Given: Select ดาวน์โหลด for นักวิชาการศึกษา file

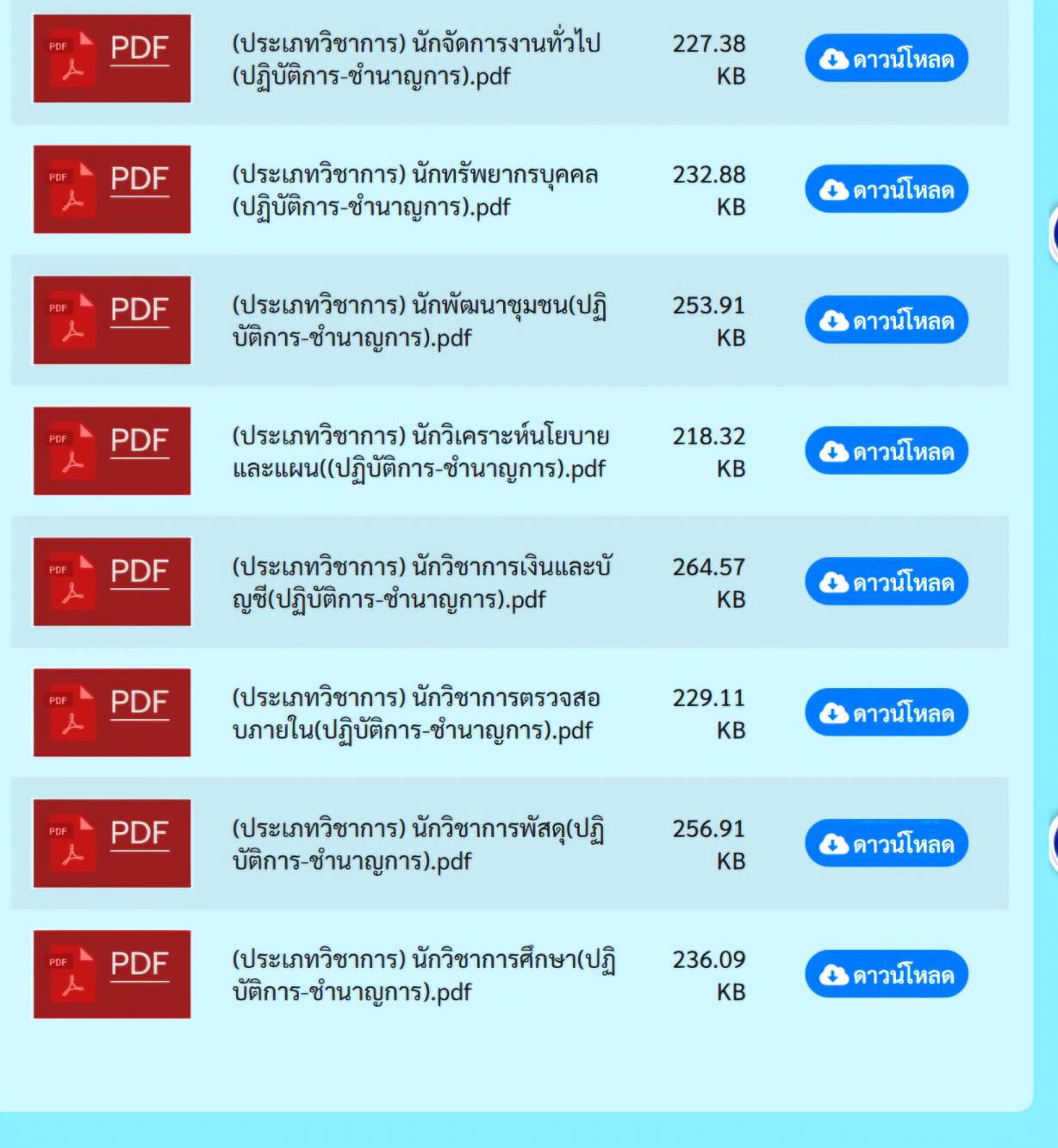Looking at the screenshot, I should coord(887,975).
